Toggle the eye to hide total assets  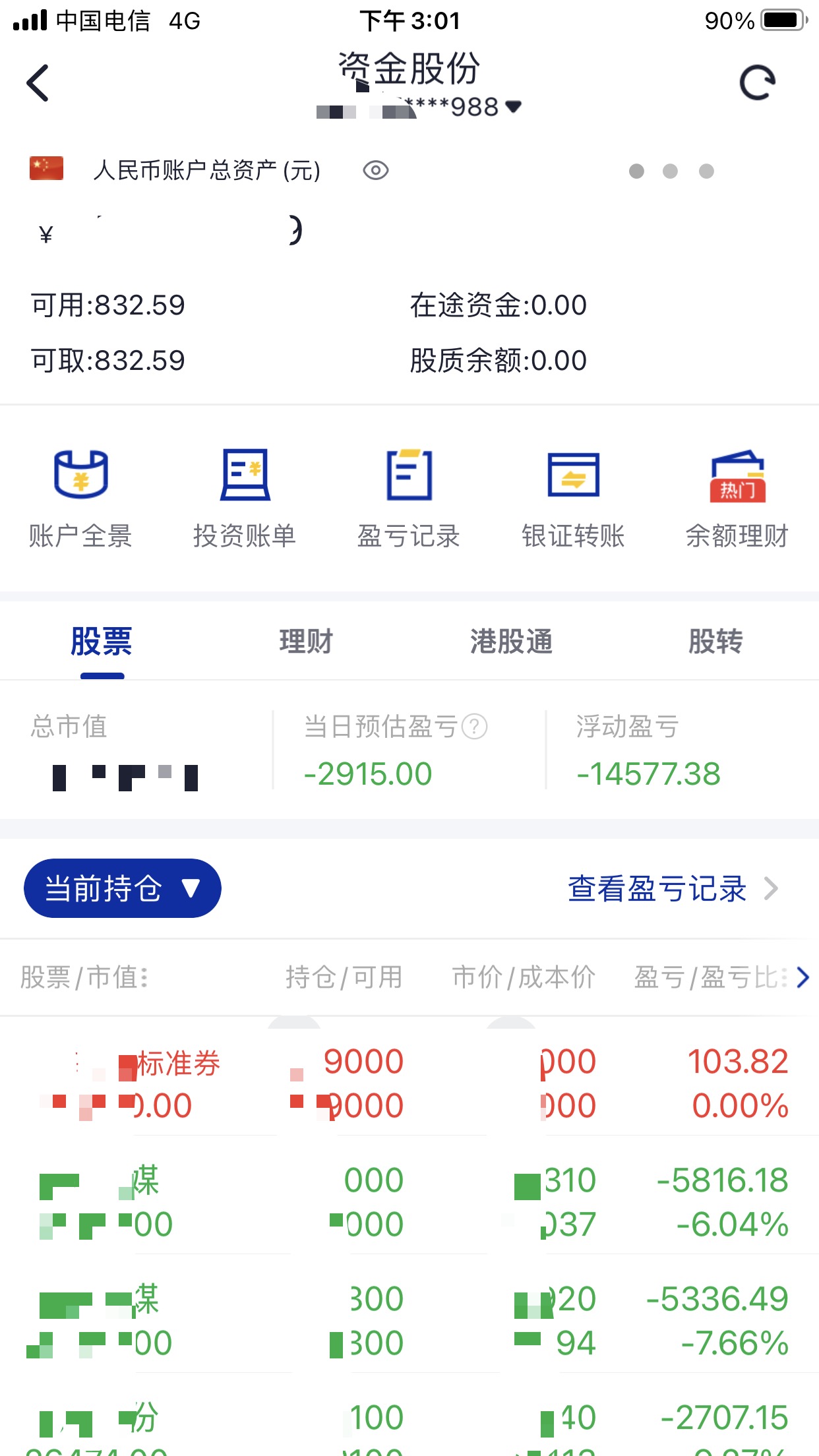[x=375, y=170]
